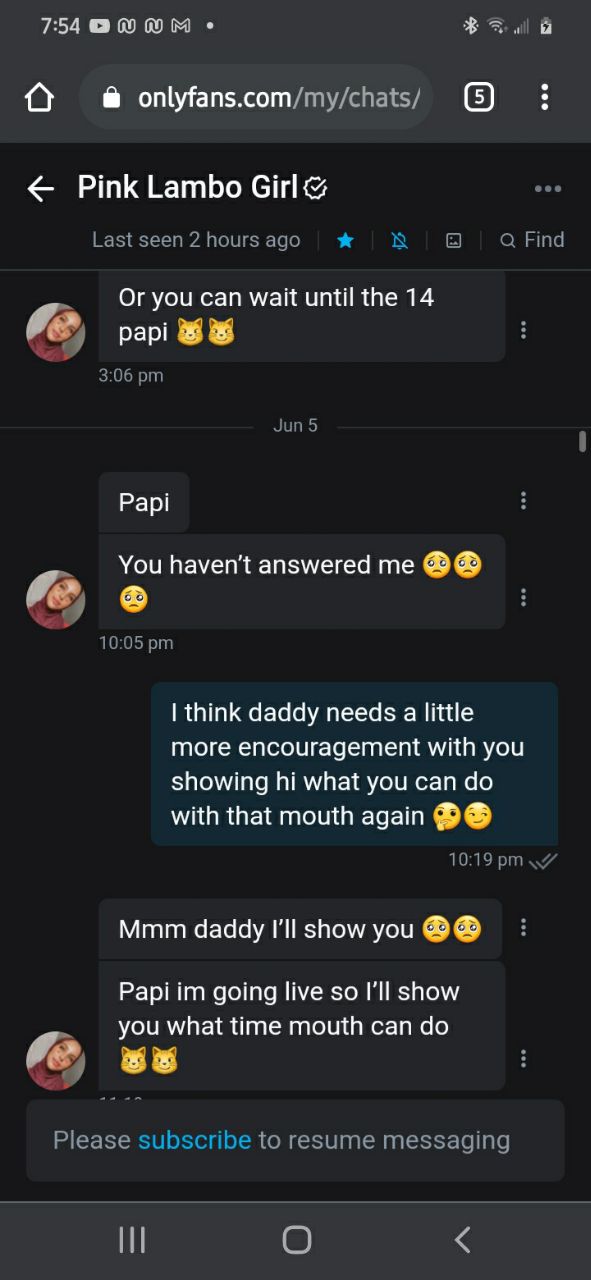Screen dimensions: 591x1280
Task: Open the browser three-dot menu
Action: coord(544,97)
